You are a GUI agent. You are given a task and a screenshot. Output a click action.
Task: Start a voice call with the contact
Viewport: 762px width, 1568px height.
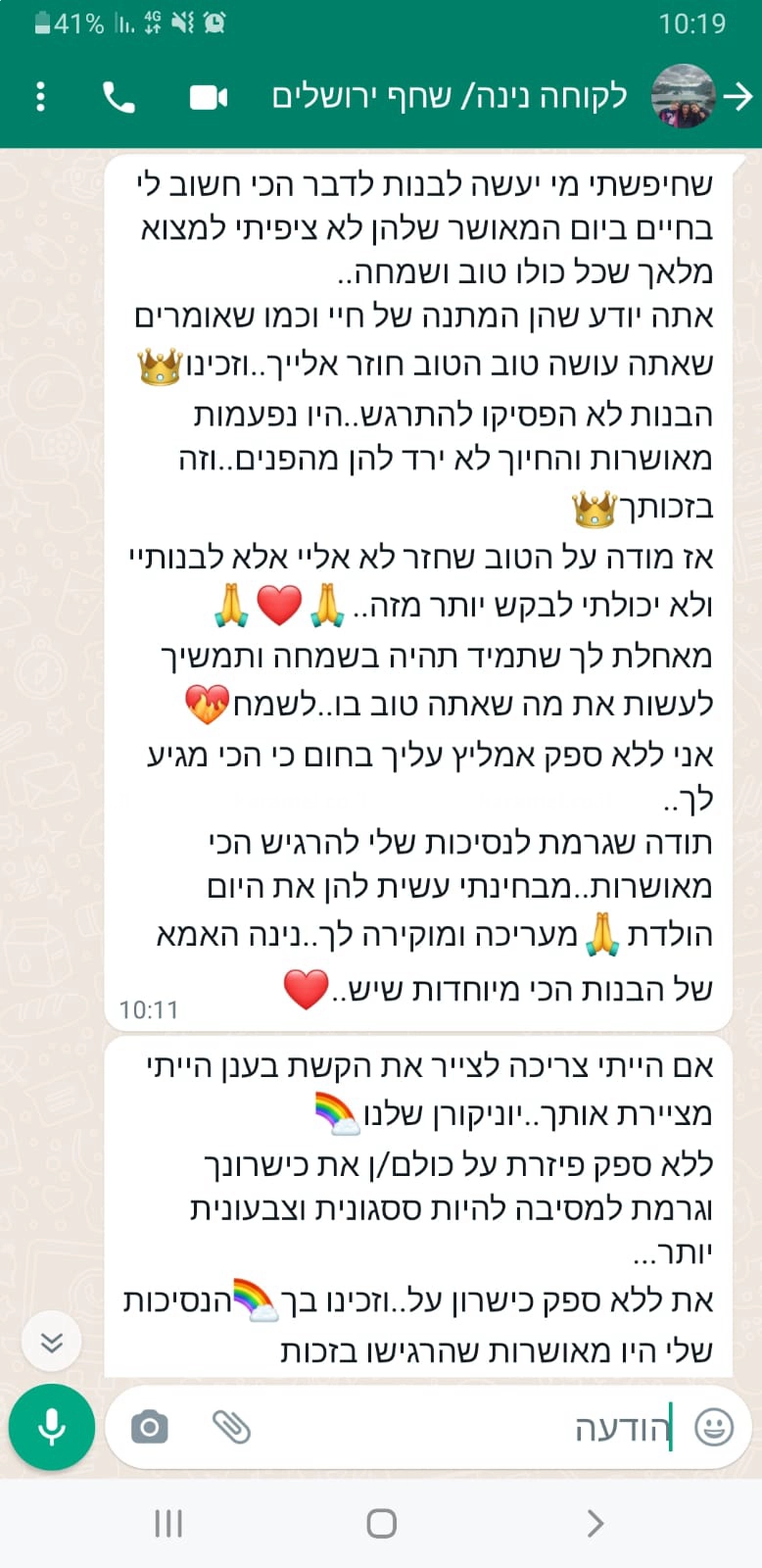(x=119, y=97)
